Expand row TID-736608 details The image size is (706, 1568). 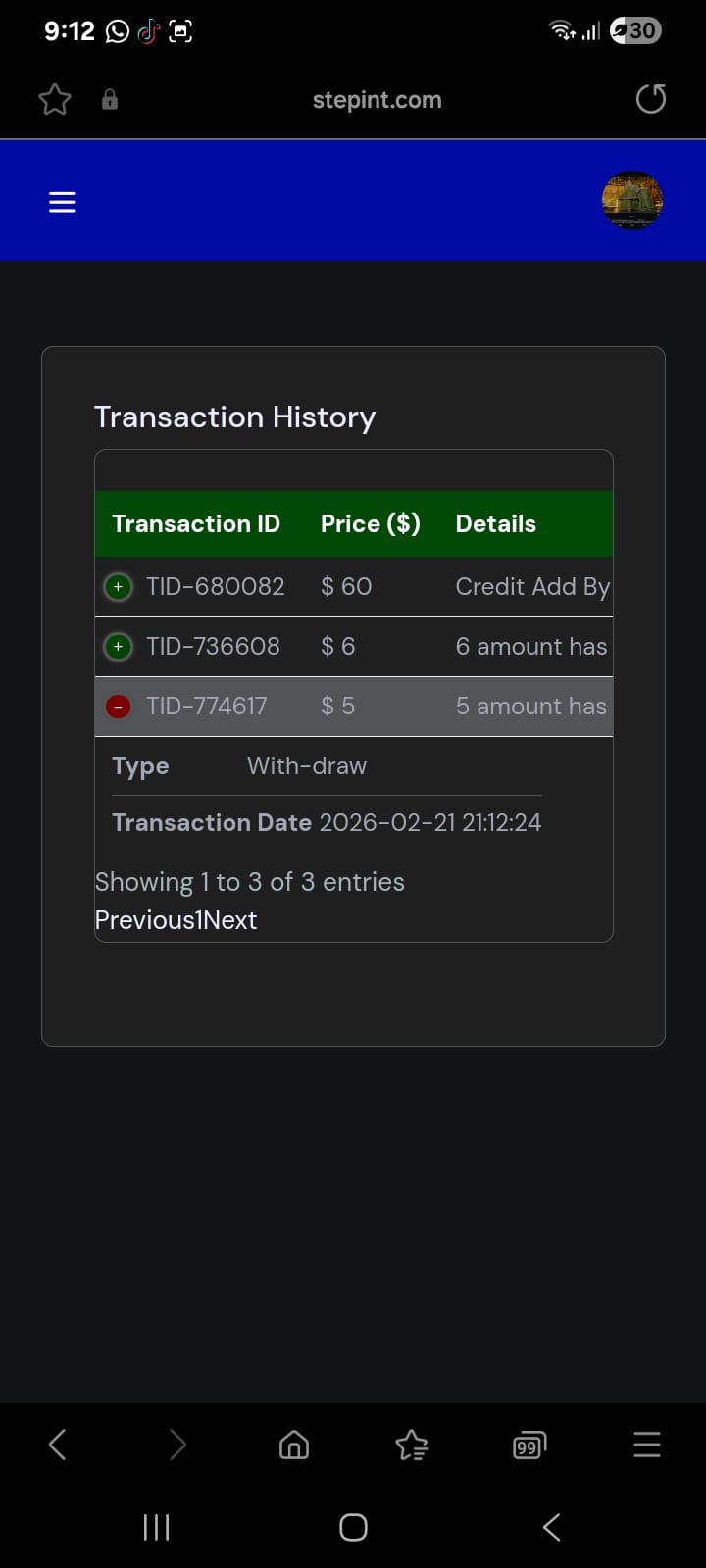[118, 647]
